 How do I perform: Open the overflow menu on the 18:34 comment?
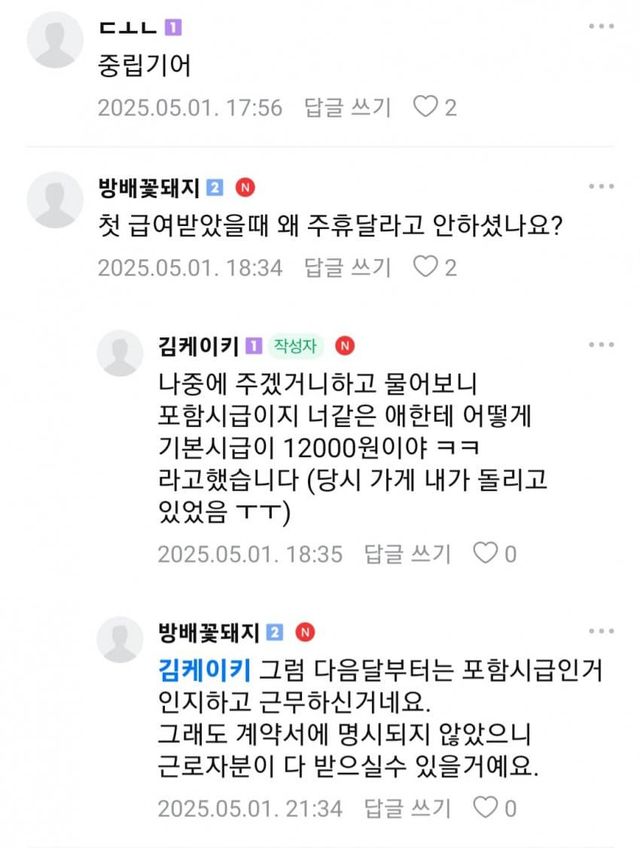click(603, 187)
